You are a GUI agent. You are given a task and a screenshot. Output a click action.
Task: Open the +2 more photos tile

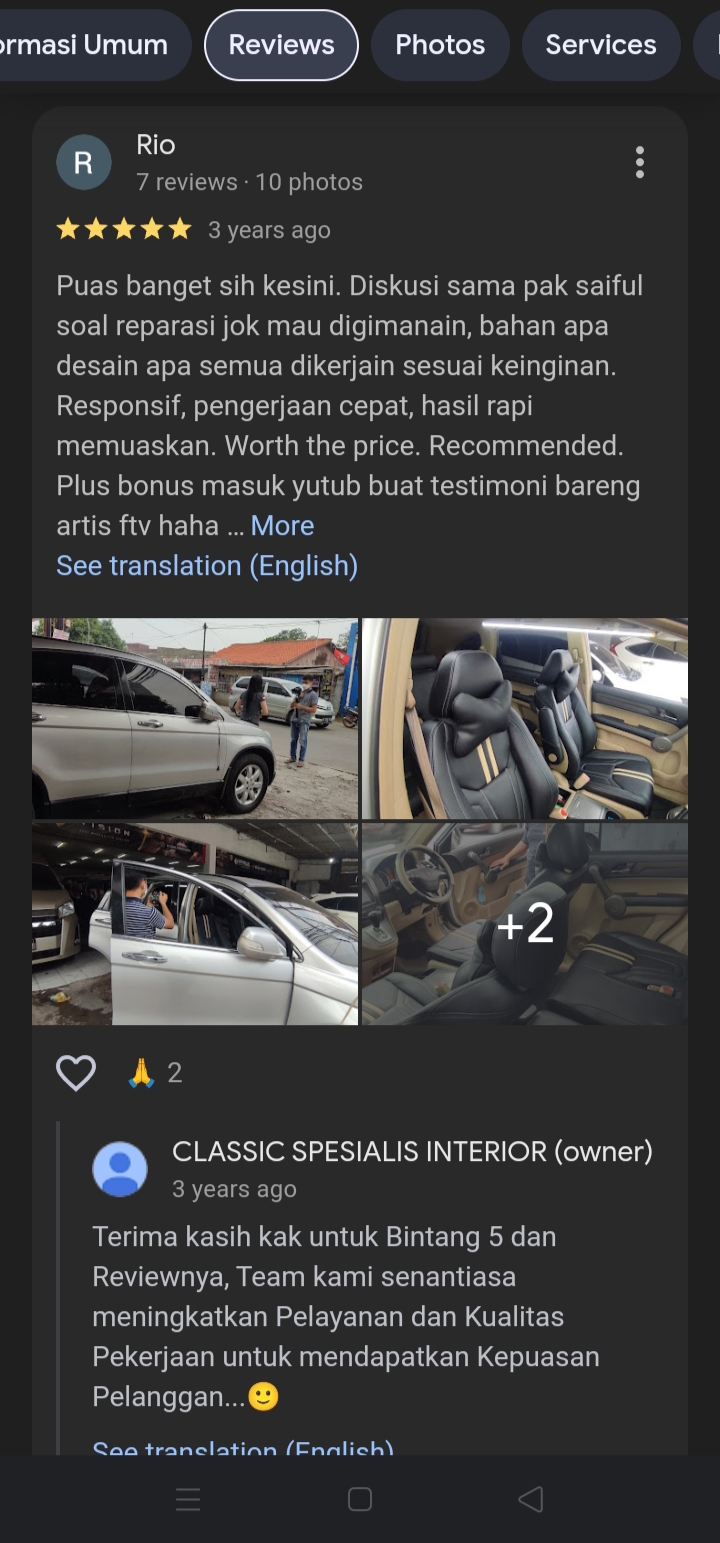click(524, 924)
